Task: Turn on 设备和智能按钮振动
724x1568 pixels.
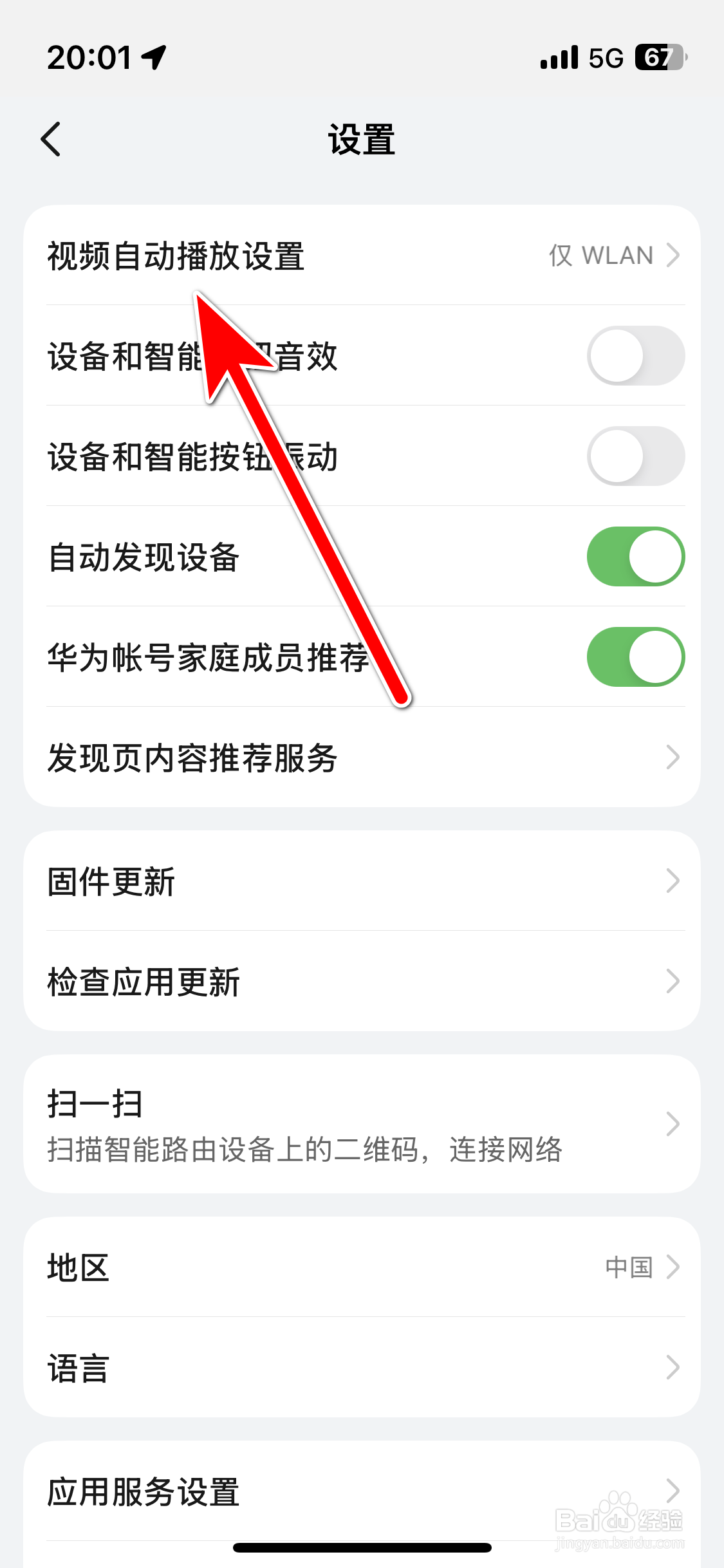Action: [635, 456]
